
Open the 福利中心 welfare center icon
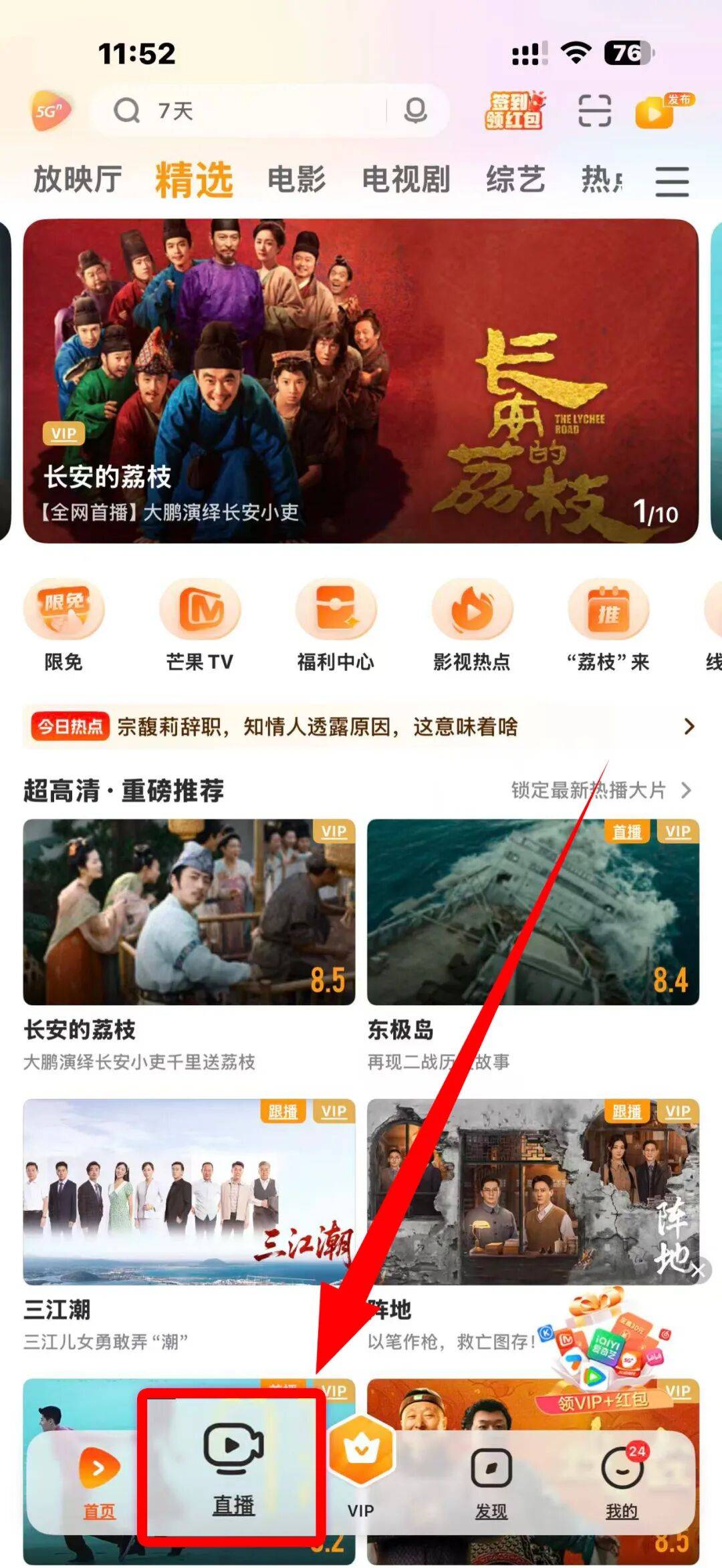(x=336, y=608)
